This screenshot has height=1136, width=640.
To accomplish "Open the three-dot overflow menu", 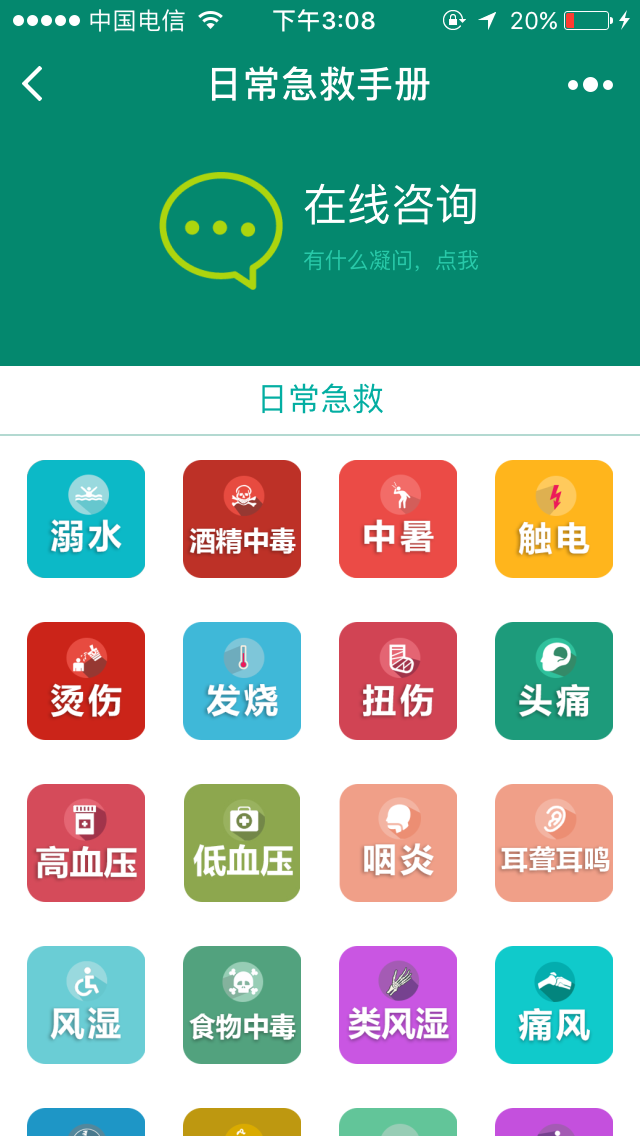I will point(590,85).
